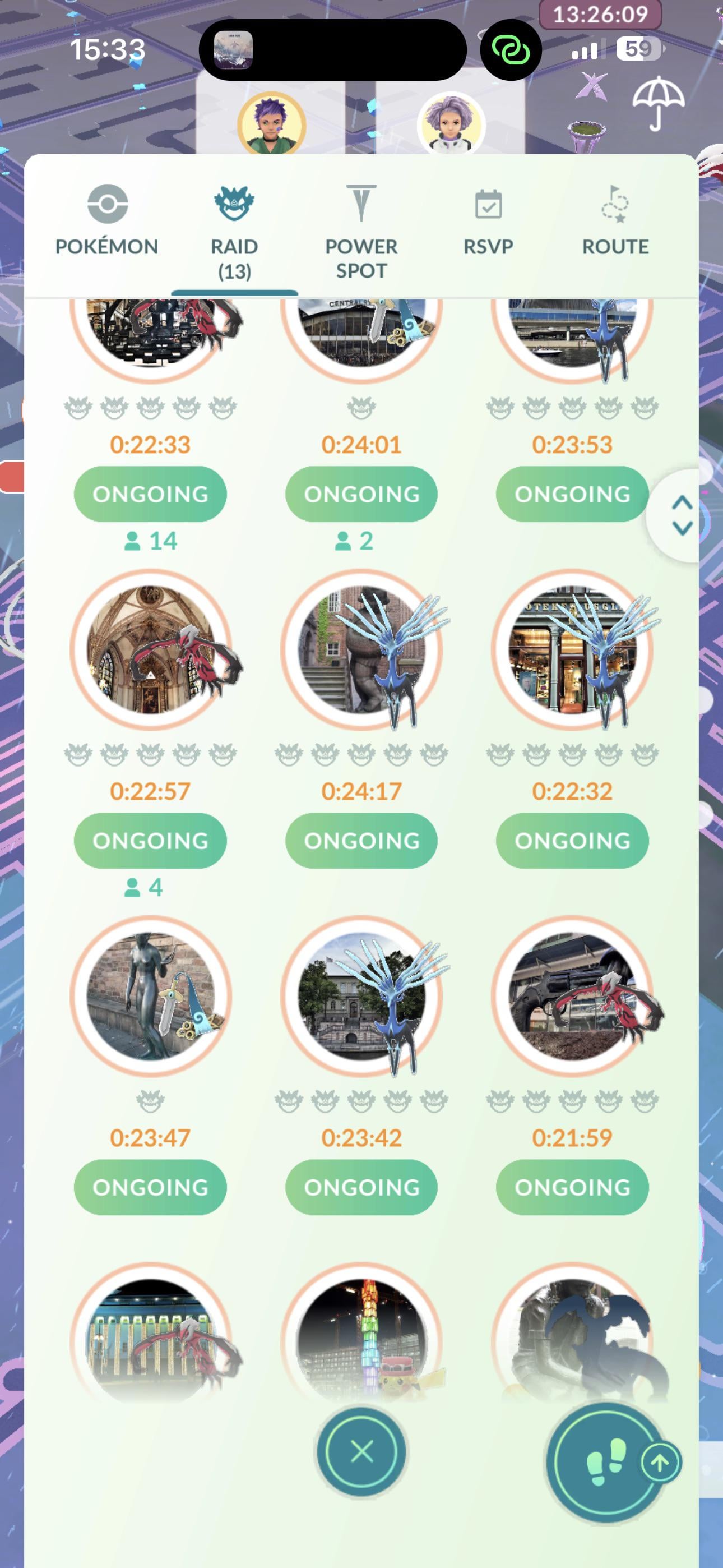Tap the footsteps route button
This screenshot has width=723, height=1568.
pos(605,1462)
